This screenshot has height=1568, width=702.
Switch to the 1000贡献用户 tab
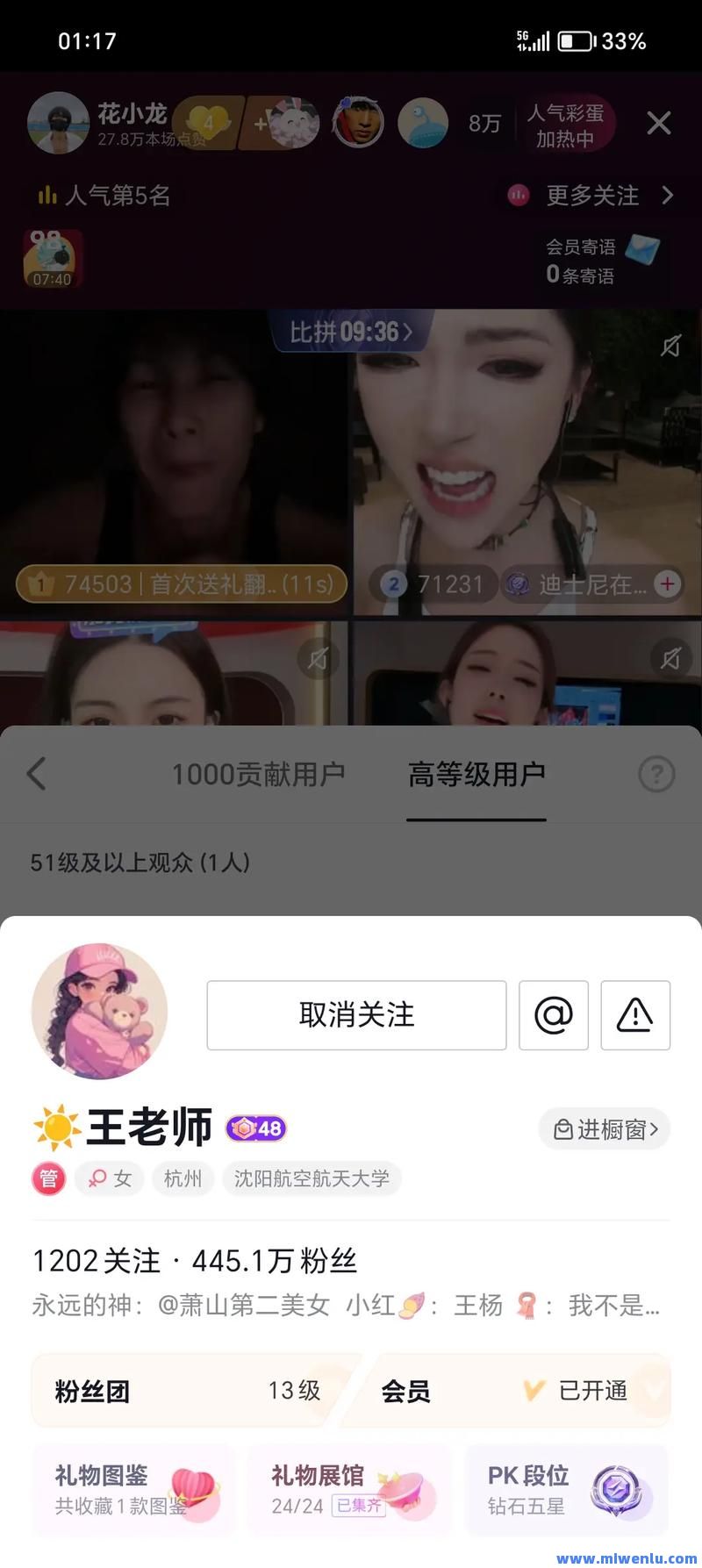point(258,774)
